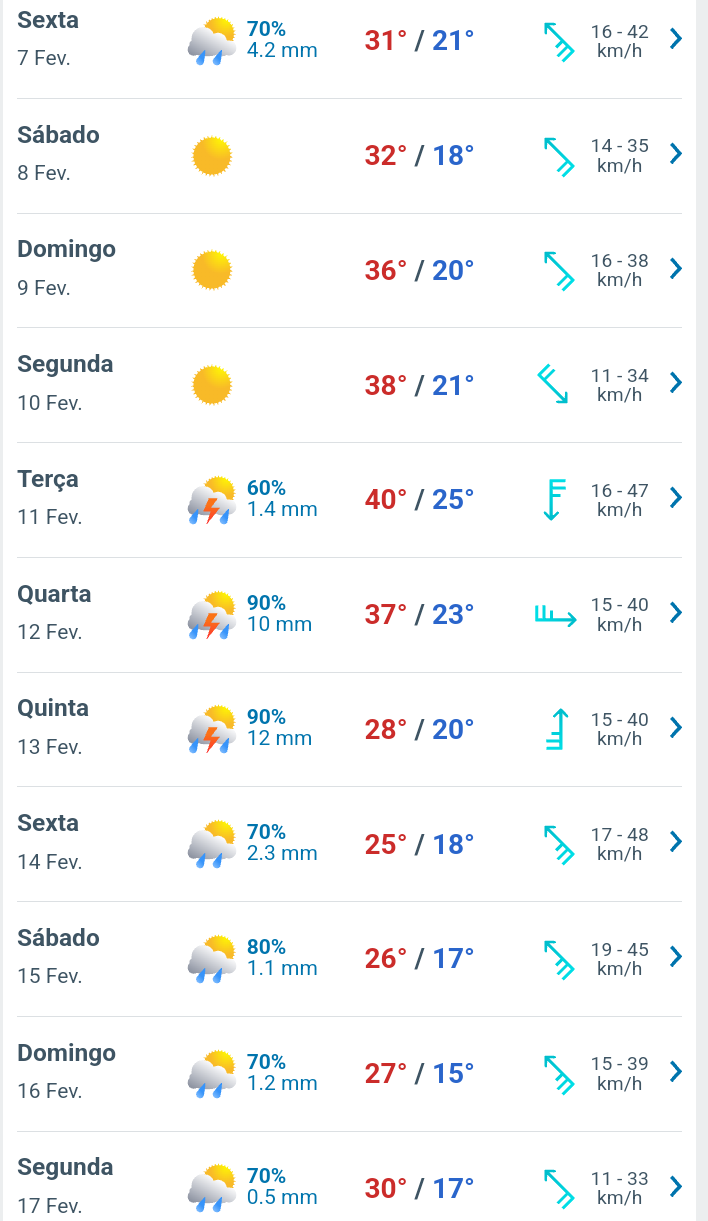Screen dimensions: 708x1221
Task: Open Sexta 14 Fev. forecast details
Action: [x=350, y=844]
